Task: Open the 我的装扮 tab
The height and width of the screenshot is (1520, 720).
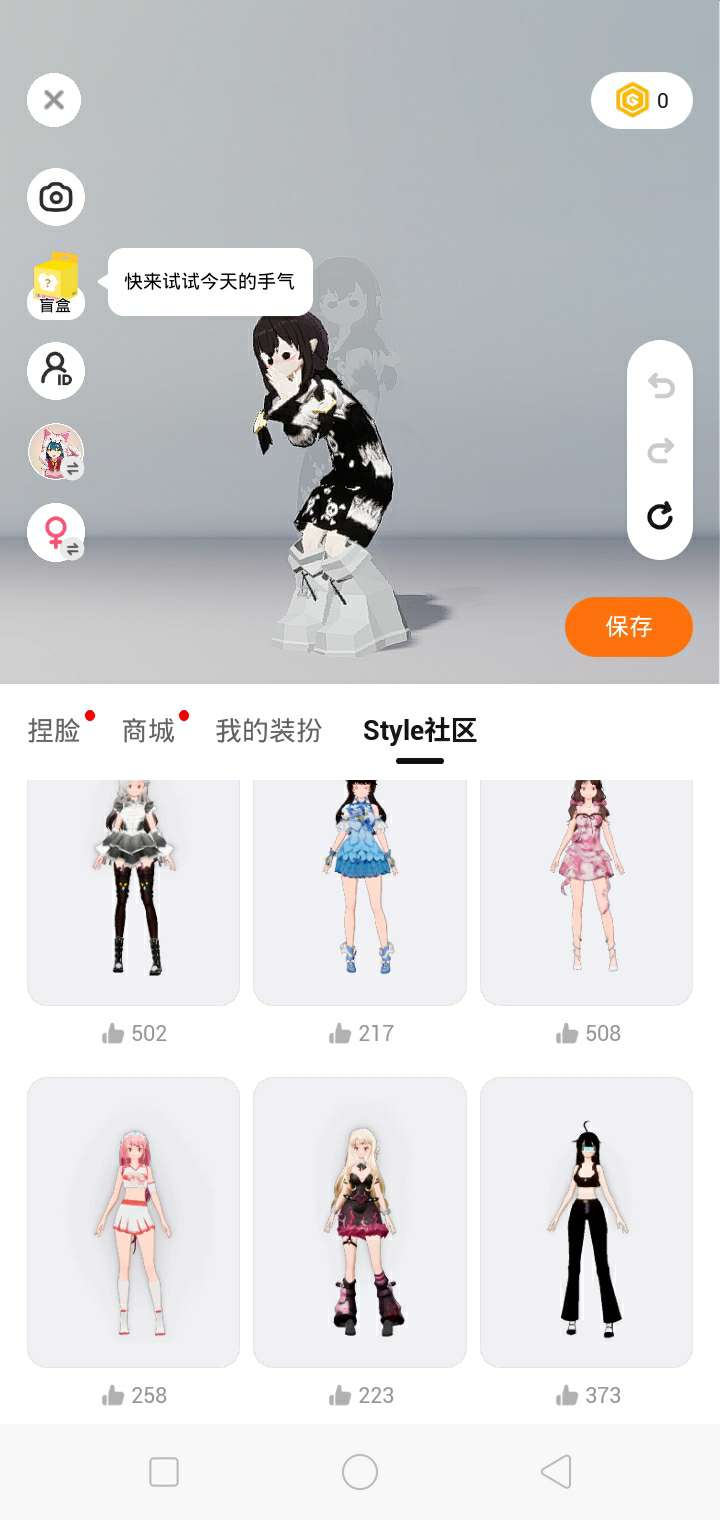Action: point(269,731)
